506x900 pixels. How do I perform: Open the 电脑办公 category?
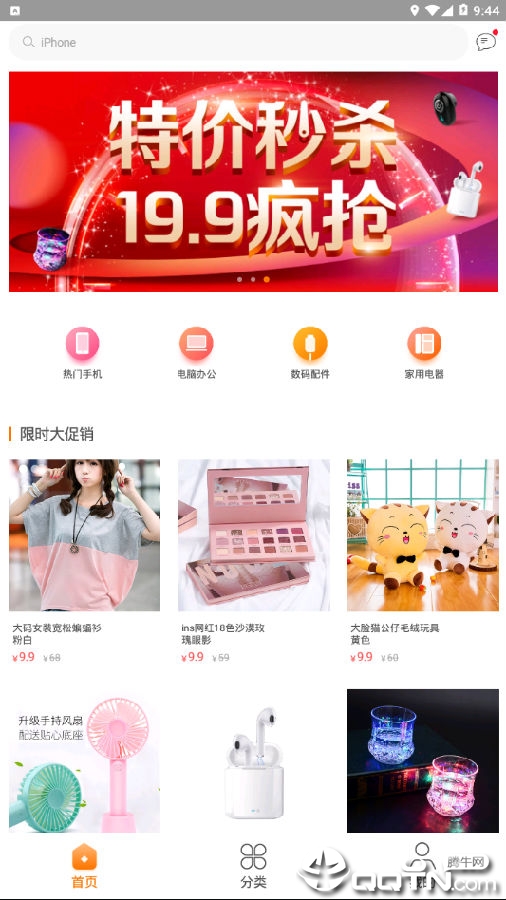[x=196, y=352]
